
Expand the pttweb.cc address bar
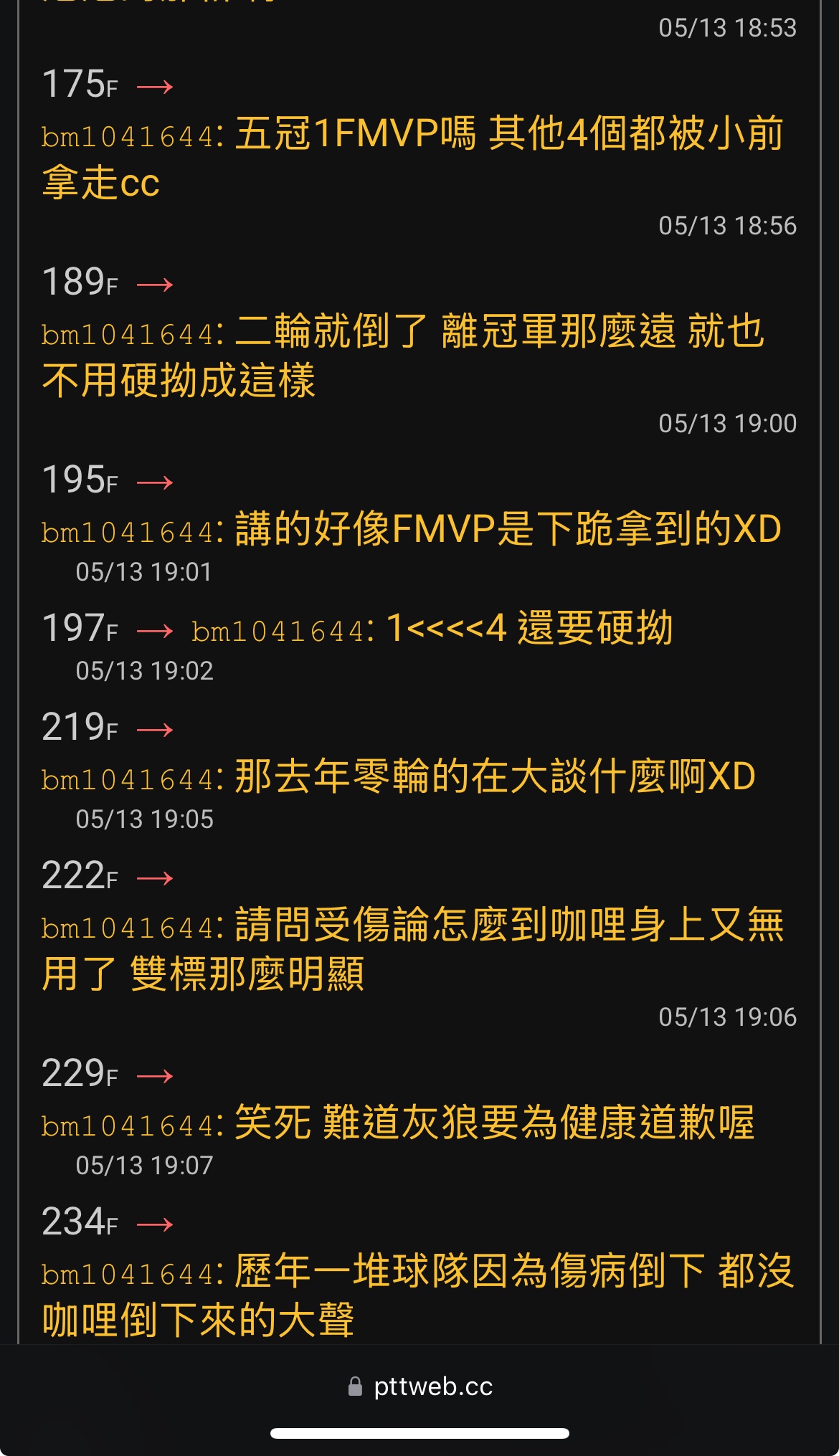420,1386
